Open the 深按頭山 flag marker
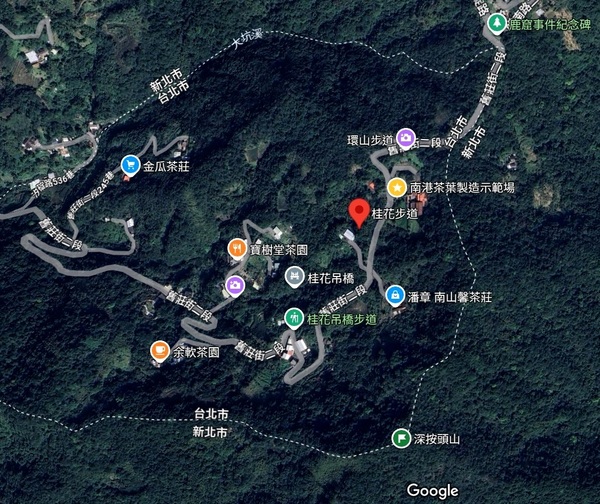Screen dimensions: 600x504 point(401,438)
